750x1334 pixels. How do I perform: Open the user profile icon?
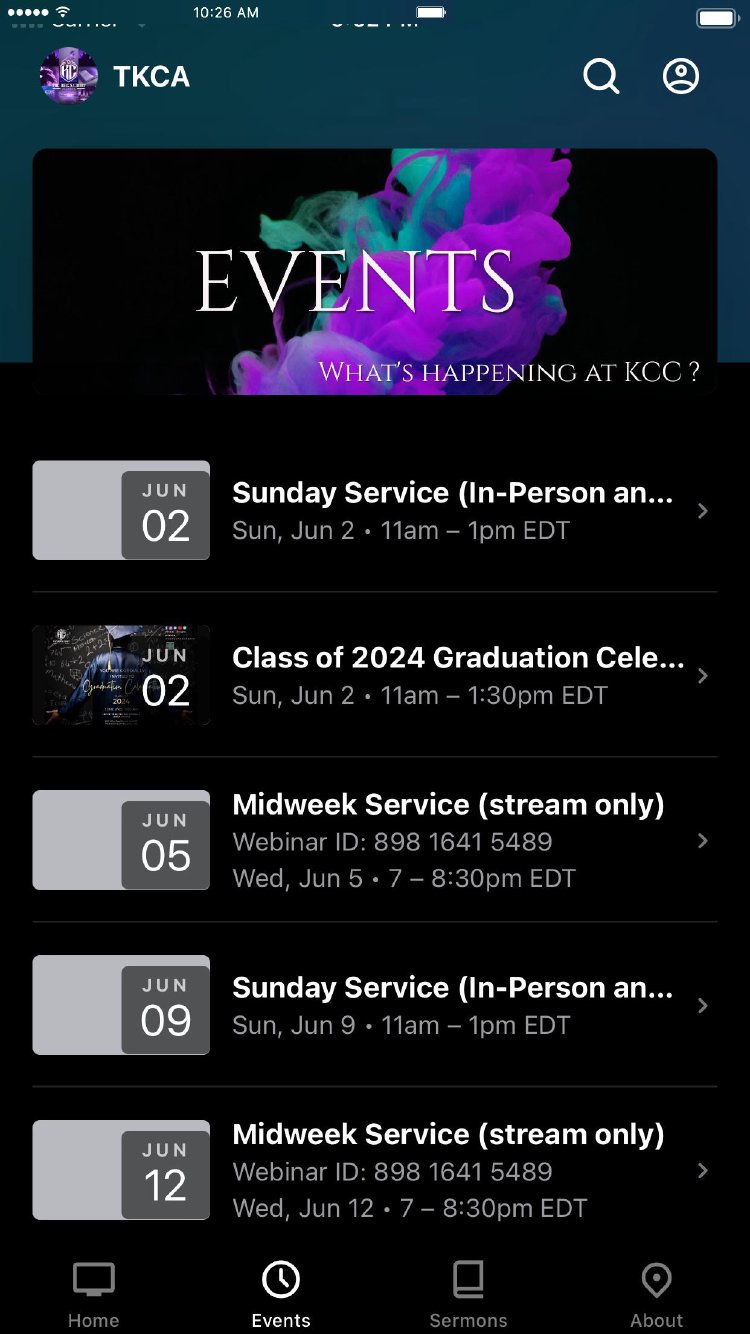click(681, 76)
